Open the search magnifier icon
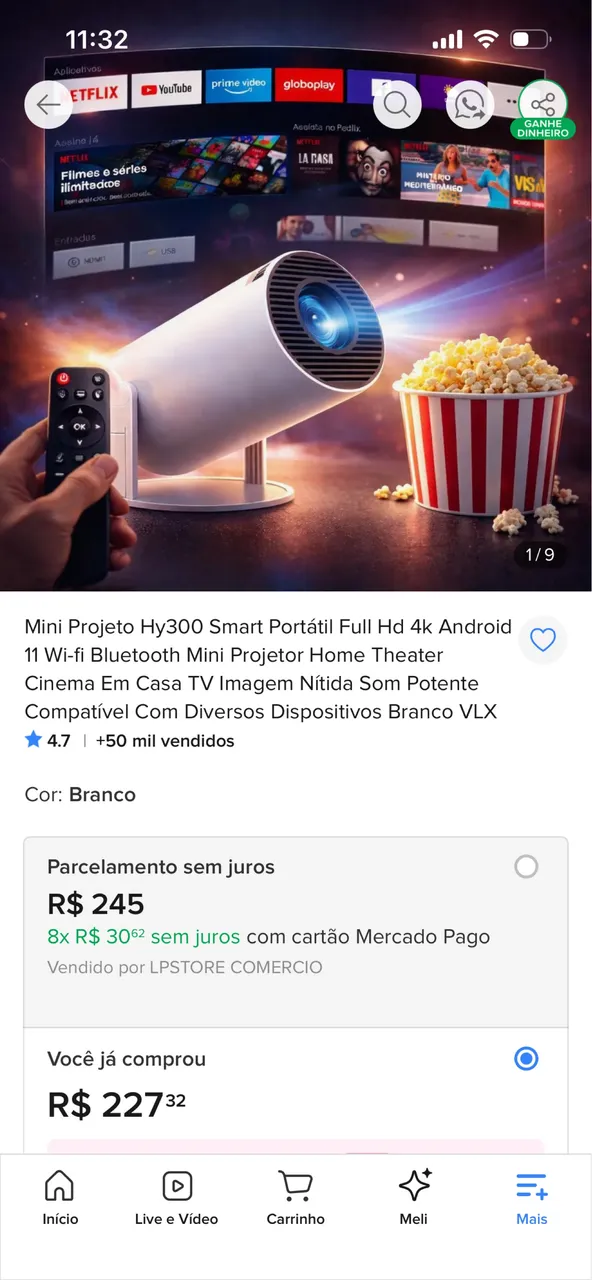This screenshot has width=592, height=1280. click(397, 104)
